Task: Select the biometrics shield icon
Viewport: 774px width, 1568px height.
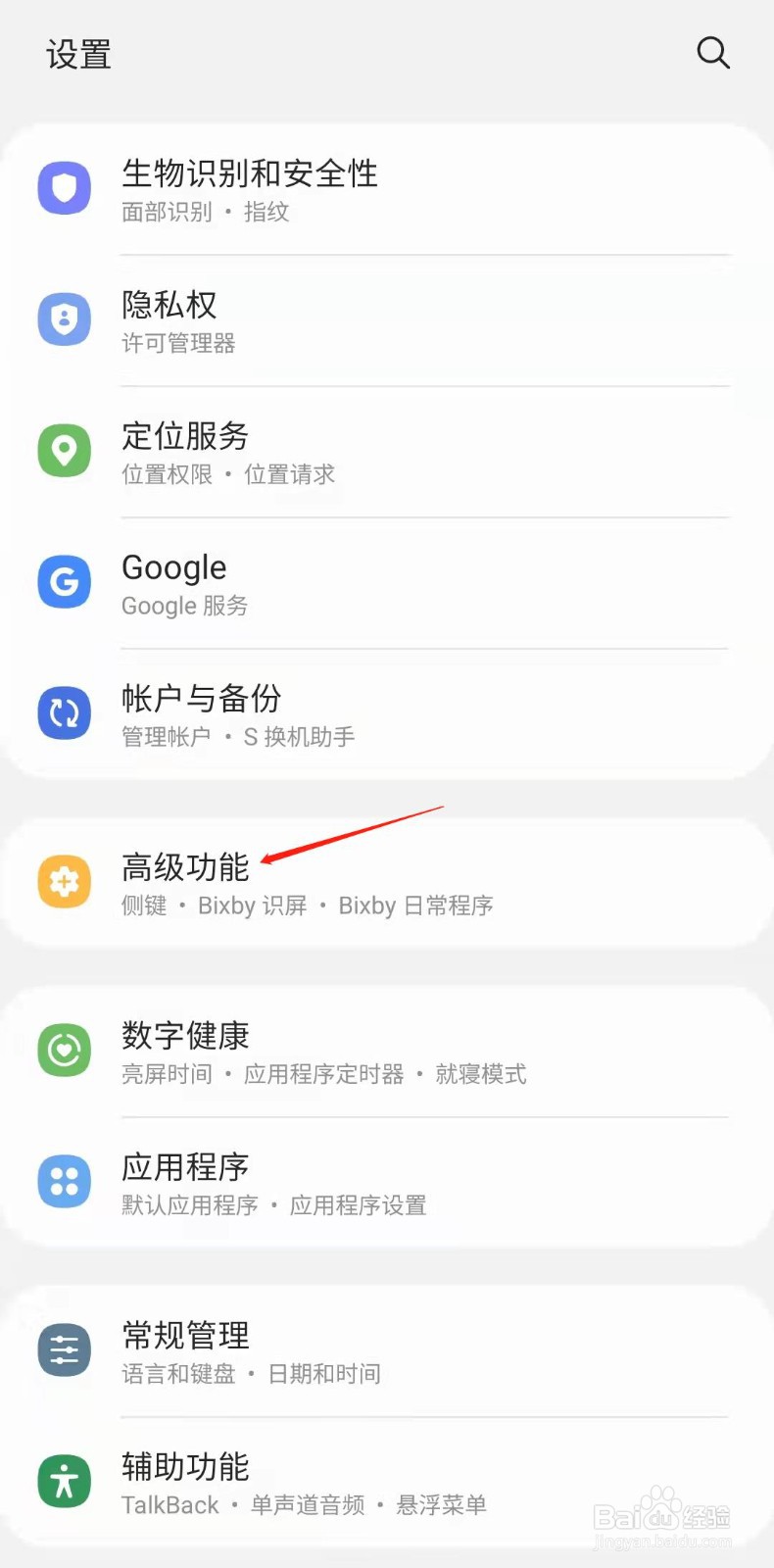Action: tap(64, 187)
